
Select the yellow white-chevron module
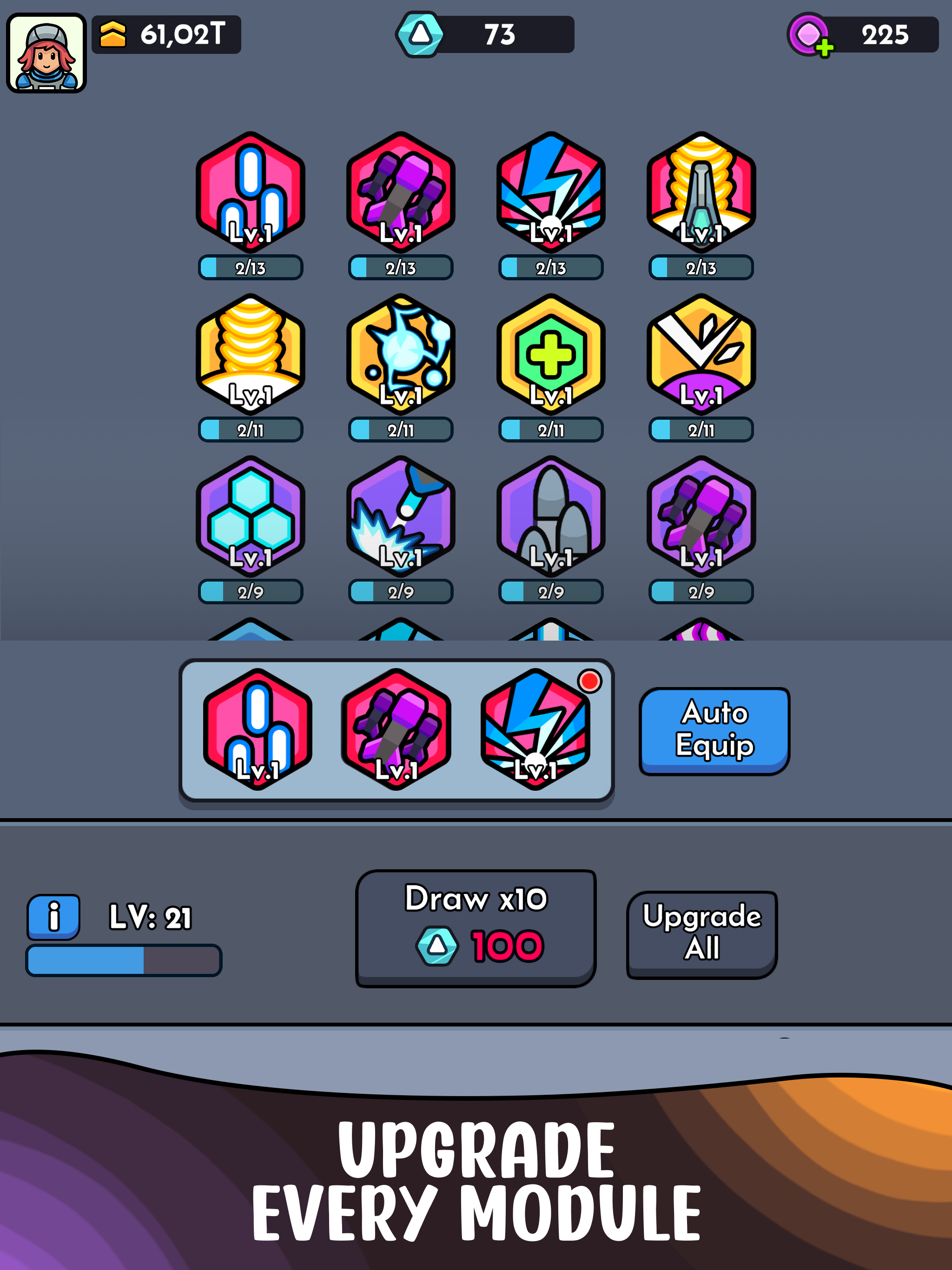[701, 354]
